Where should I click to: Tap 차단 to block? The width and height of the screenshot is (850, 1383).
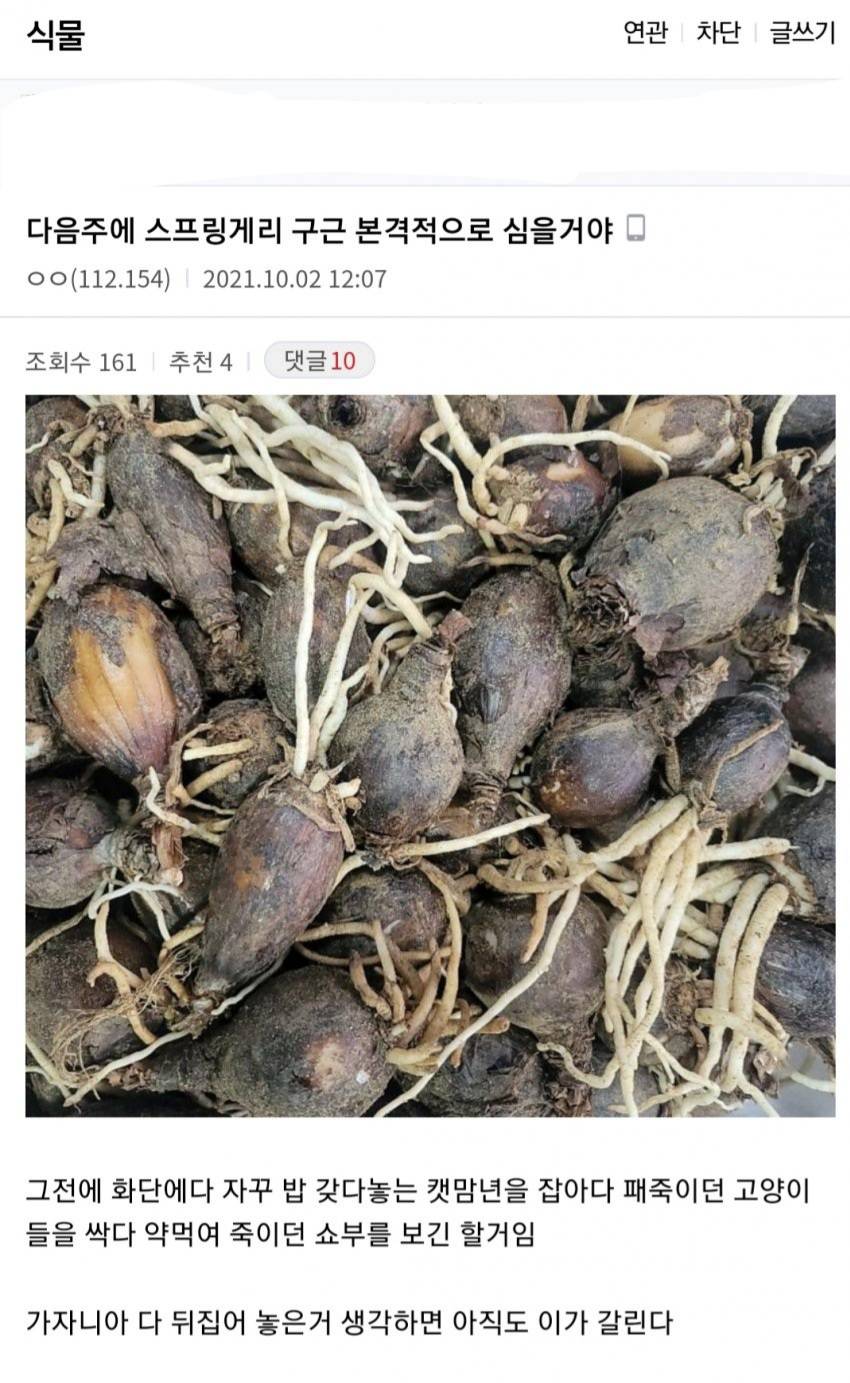pos(718,33)
